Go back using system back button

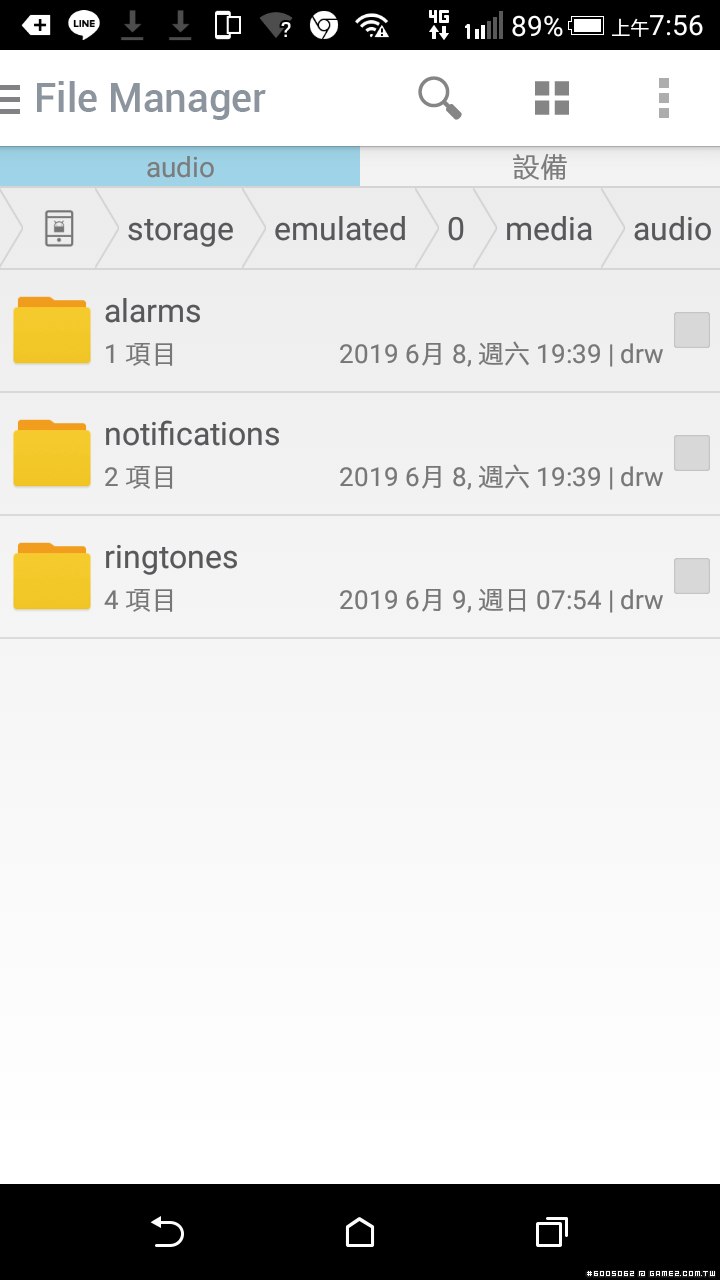[x=167, y=1232]
